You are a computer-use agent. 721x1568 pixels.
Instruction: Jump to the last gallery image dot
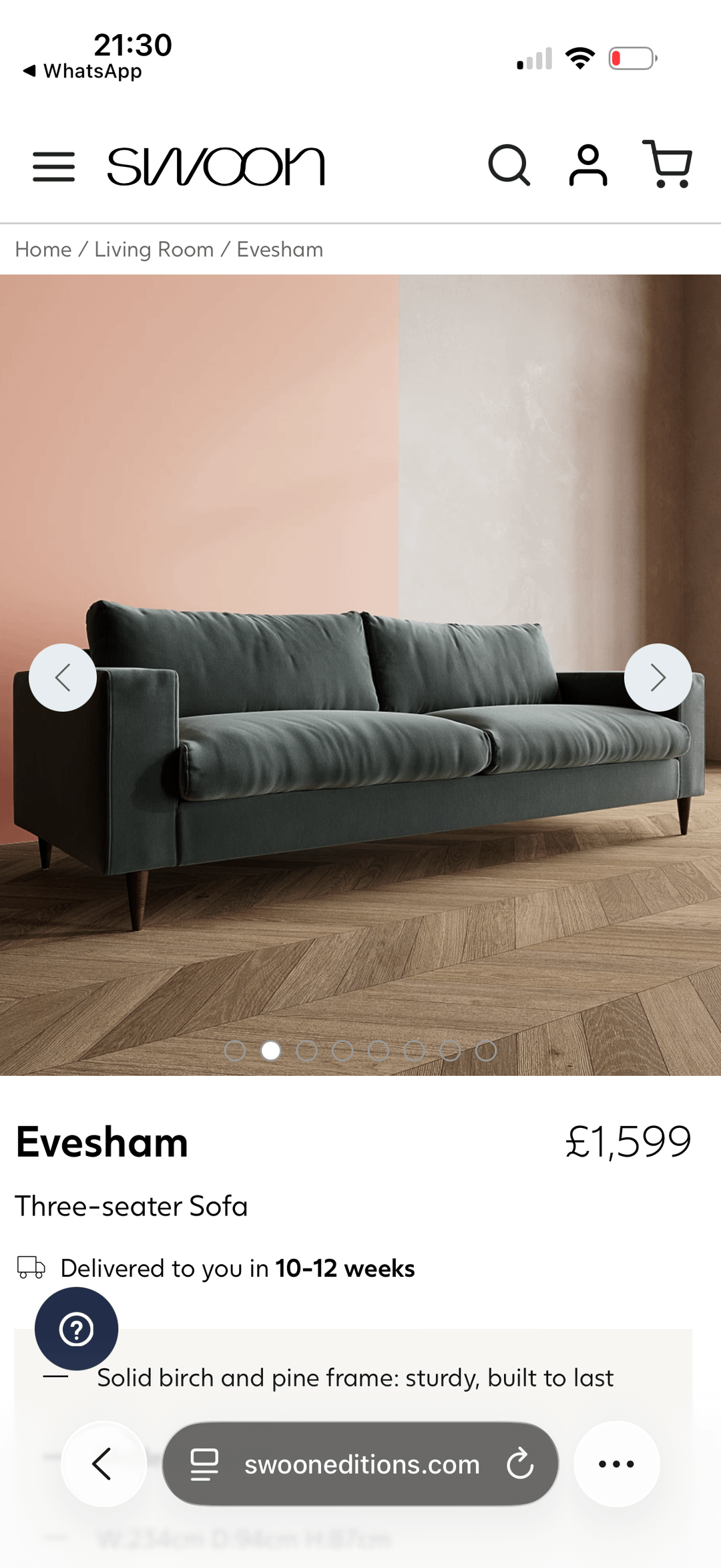[485, 1050]
